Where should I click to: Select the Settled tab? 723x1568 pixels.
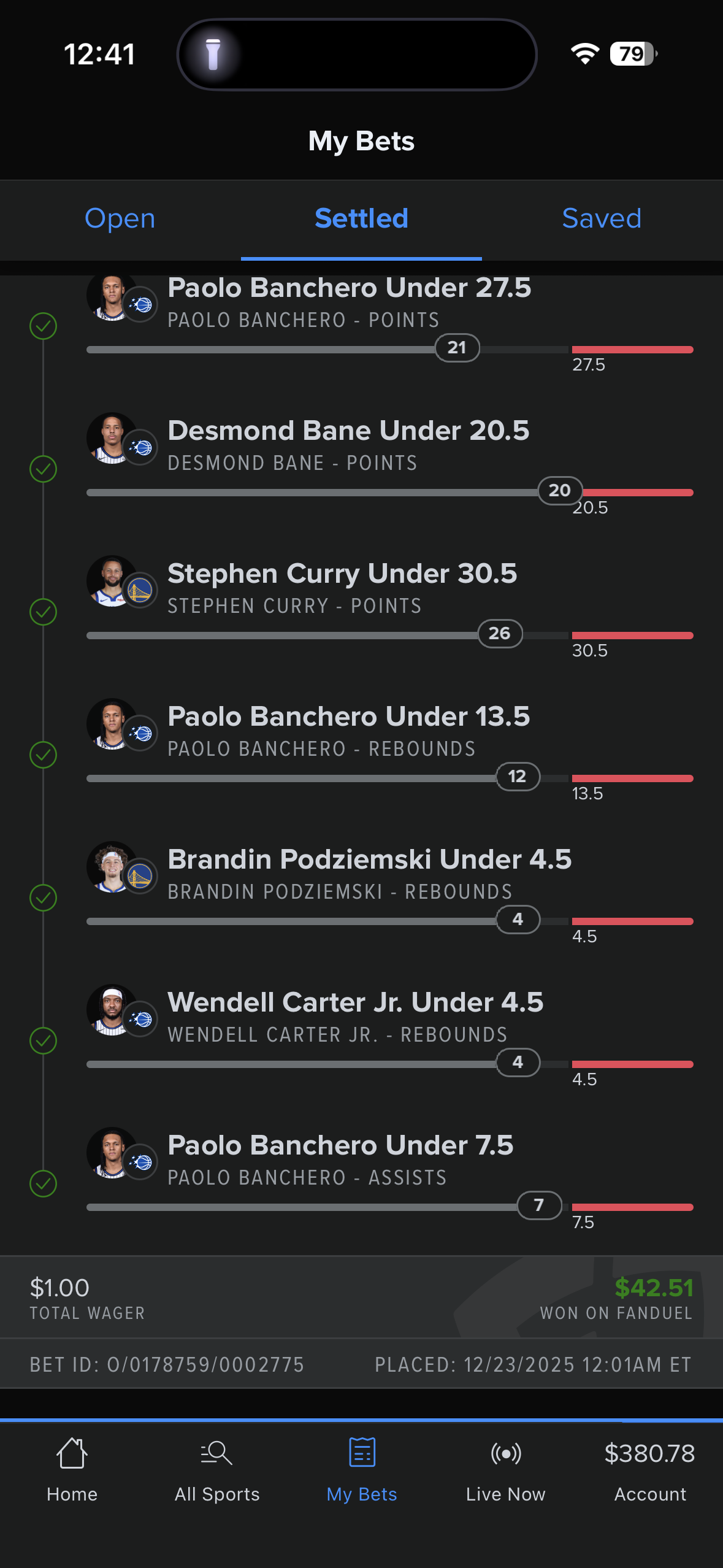[x=361, y=219]
